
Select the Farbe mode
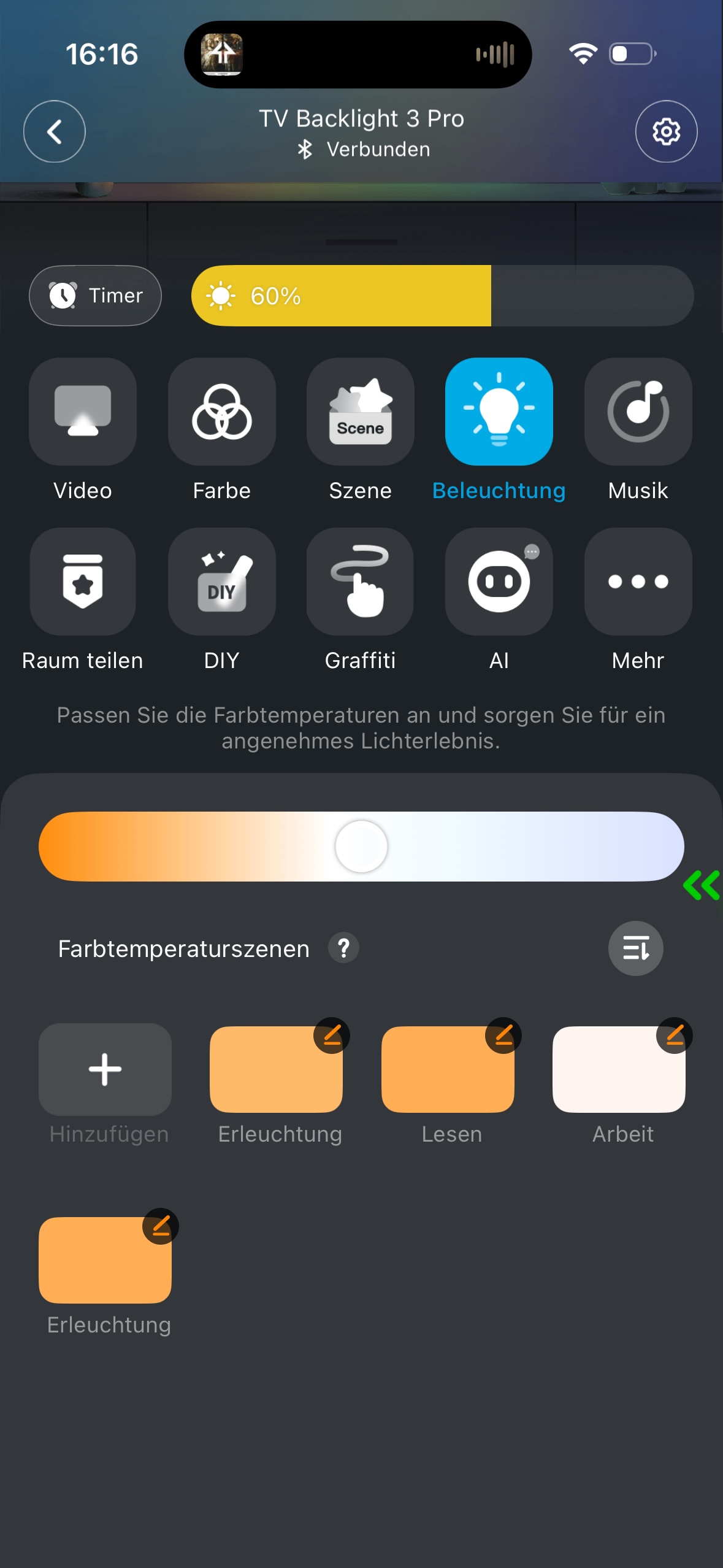click(221, 412)
